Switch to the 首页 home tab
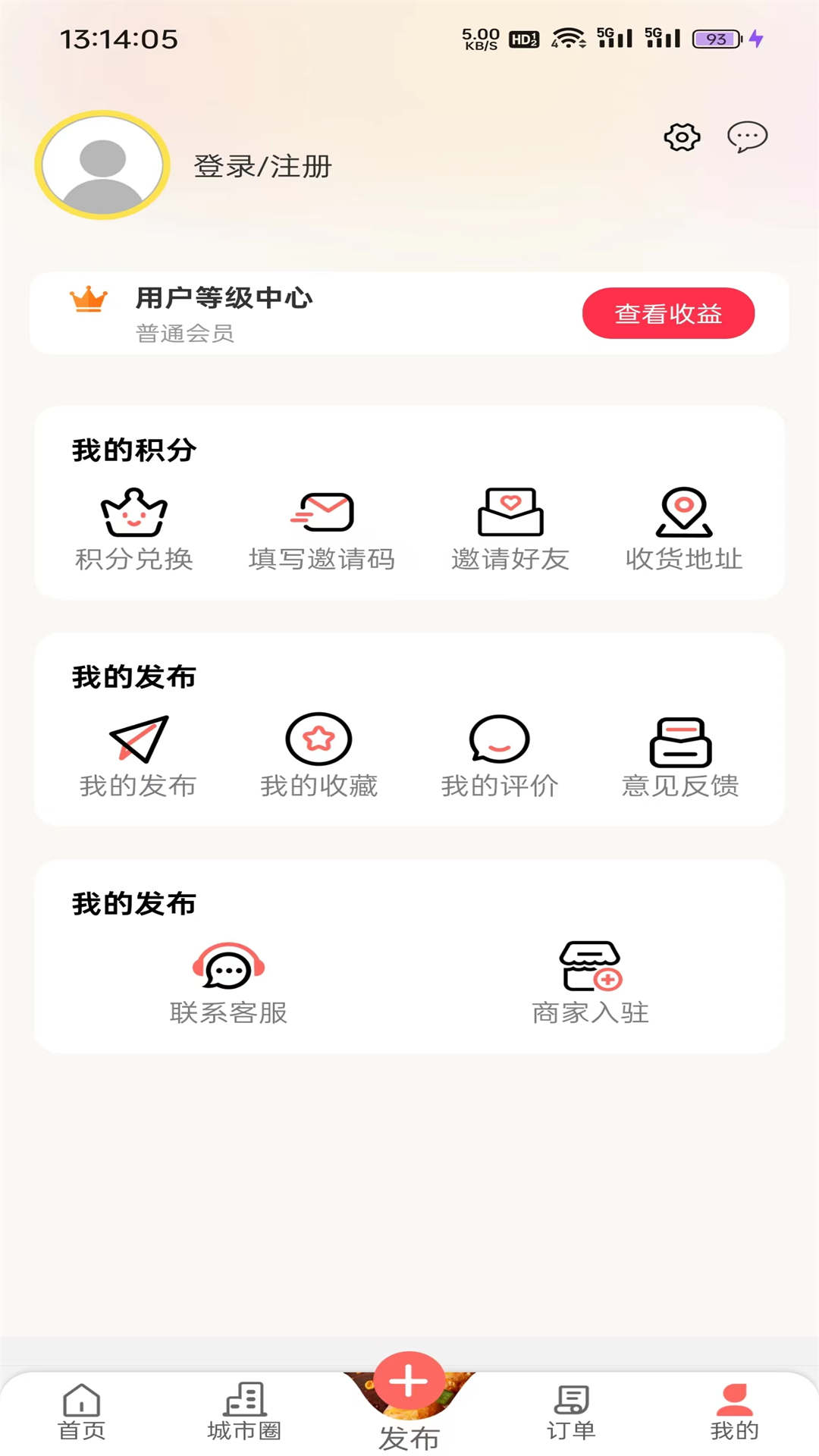This screenshot has width=819, height=1456. (x=82, y=1412)
